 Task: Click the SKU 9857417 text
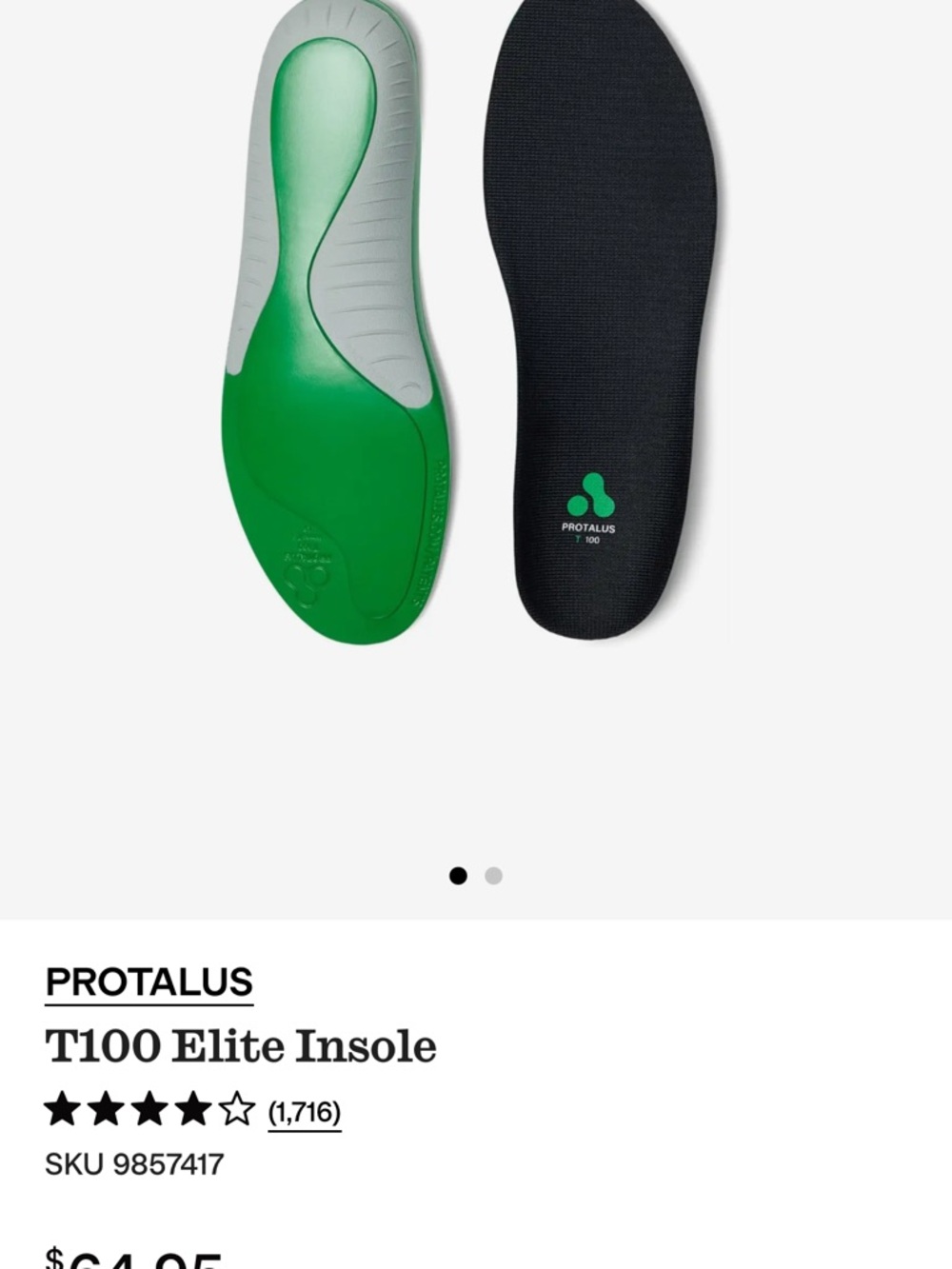click(x=135, y=1163)
